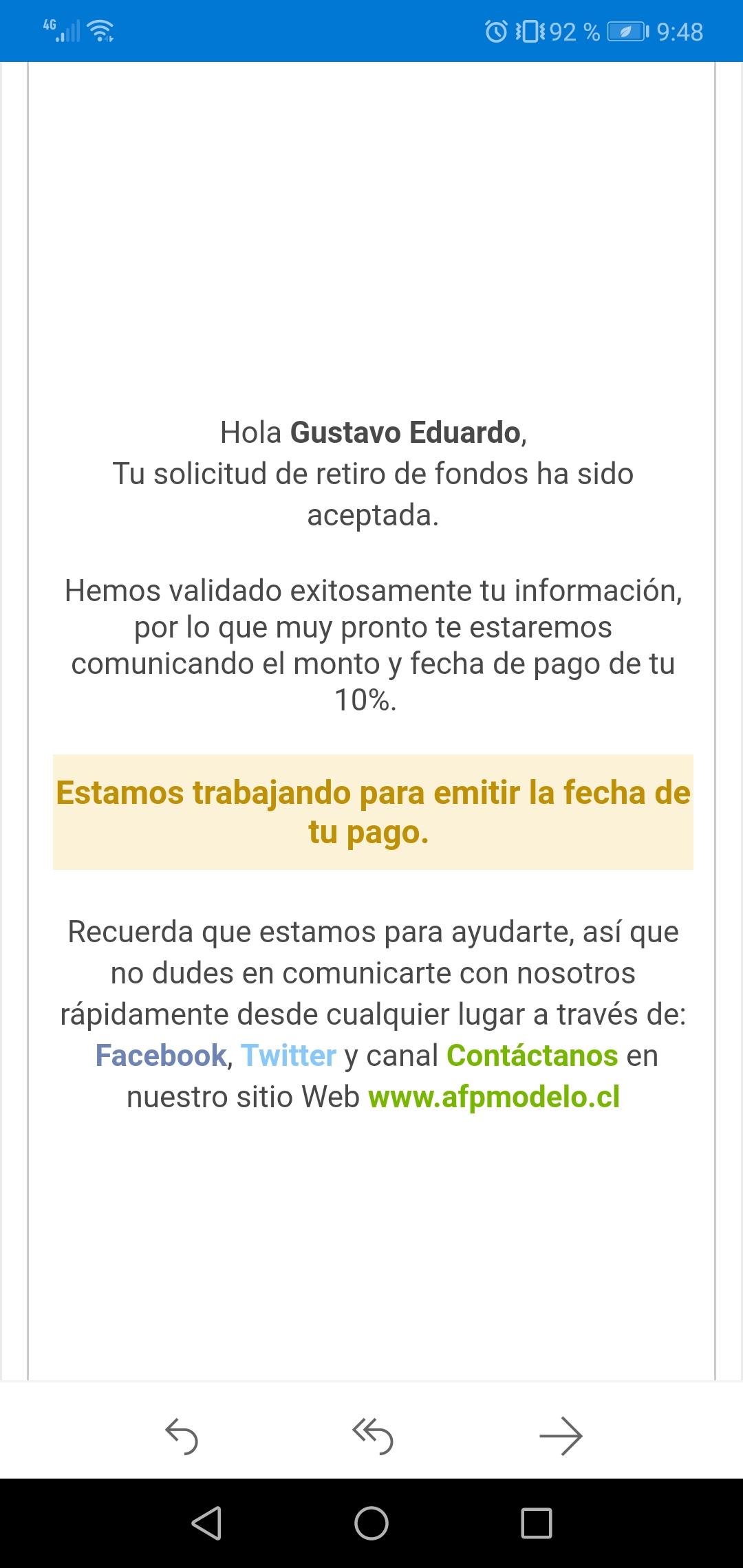743x1568 pixels.
Task: Open the recent apps overview
Action: [537, 1523]
